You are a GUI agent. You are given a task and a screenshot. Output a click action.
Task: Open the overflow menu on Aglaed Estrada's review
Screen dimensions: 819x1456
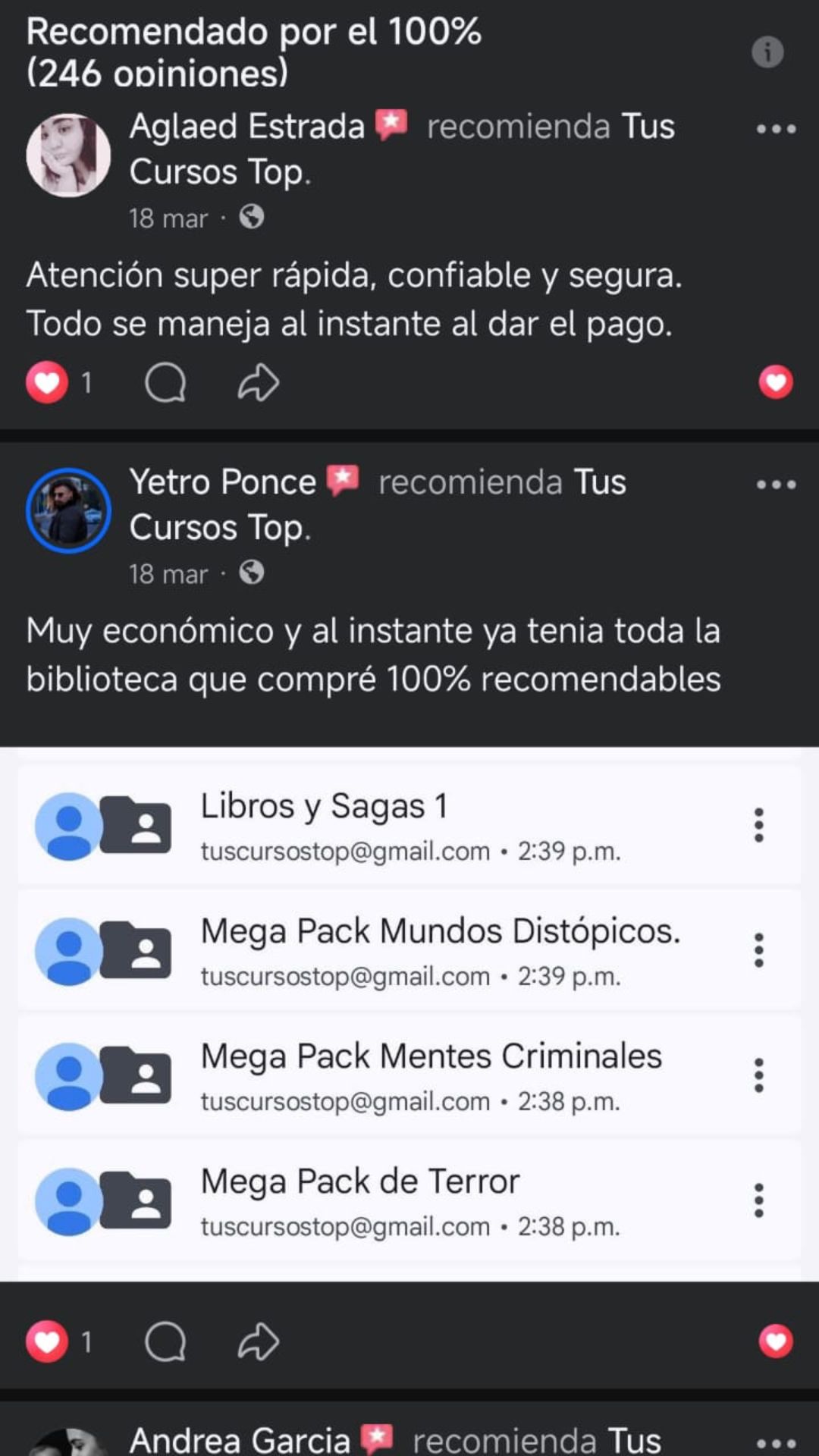pos(776,129)
